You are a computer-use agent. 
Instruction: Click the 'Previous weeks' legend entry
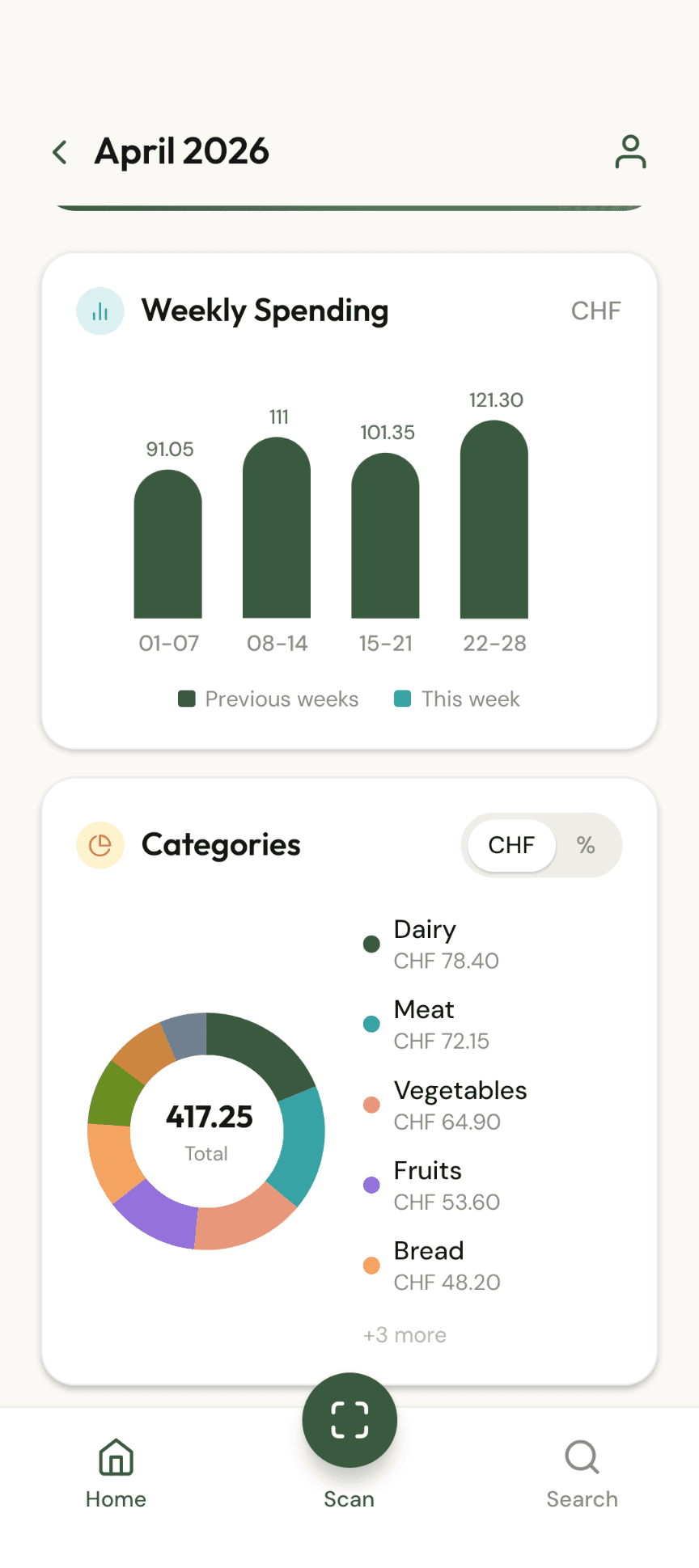[267, 699]
